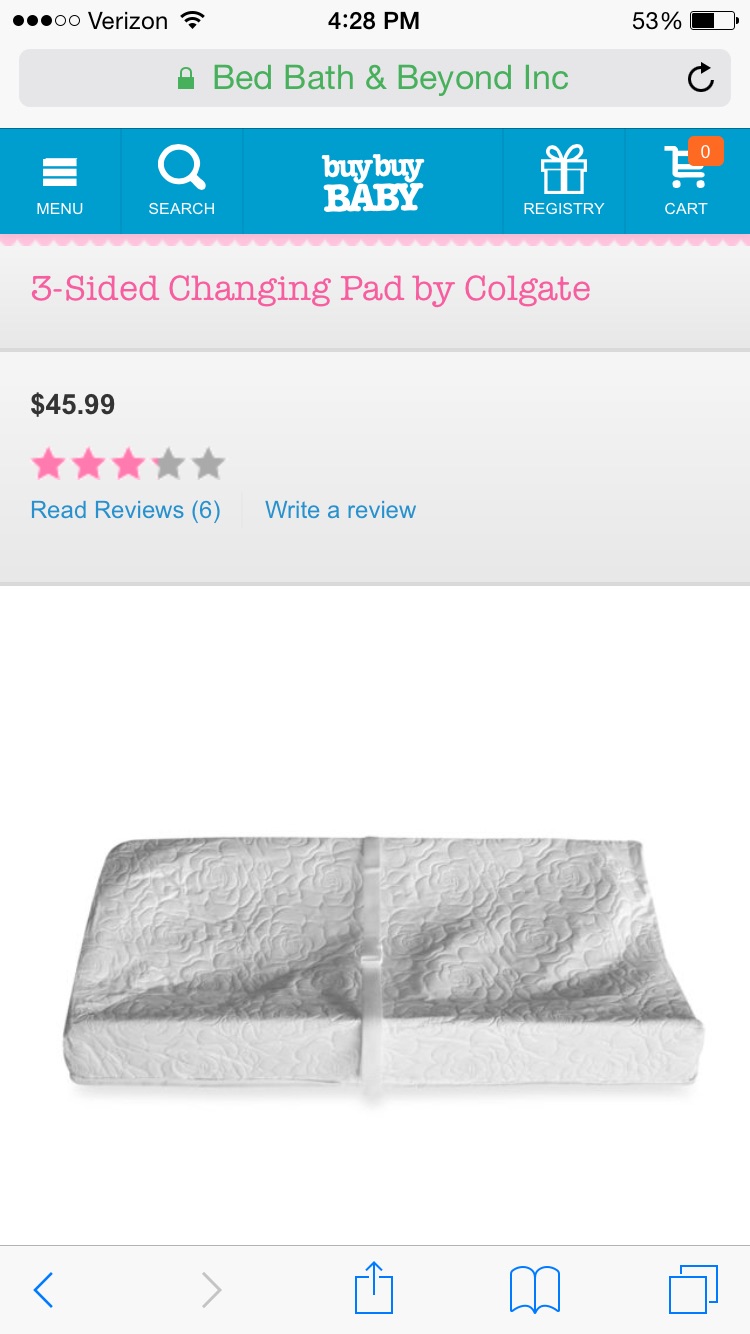
Task: Select Write a review link
Action: coord(340,510)
